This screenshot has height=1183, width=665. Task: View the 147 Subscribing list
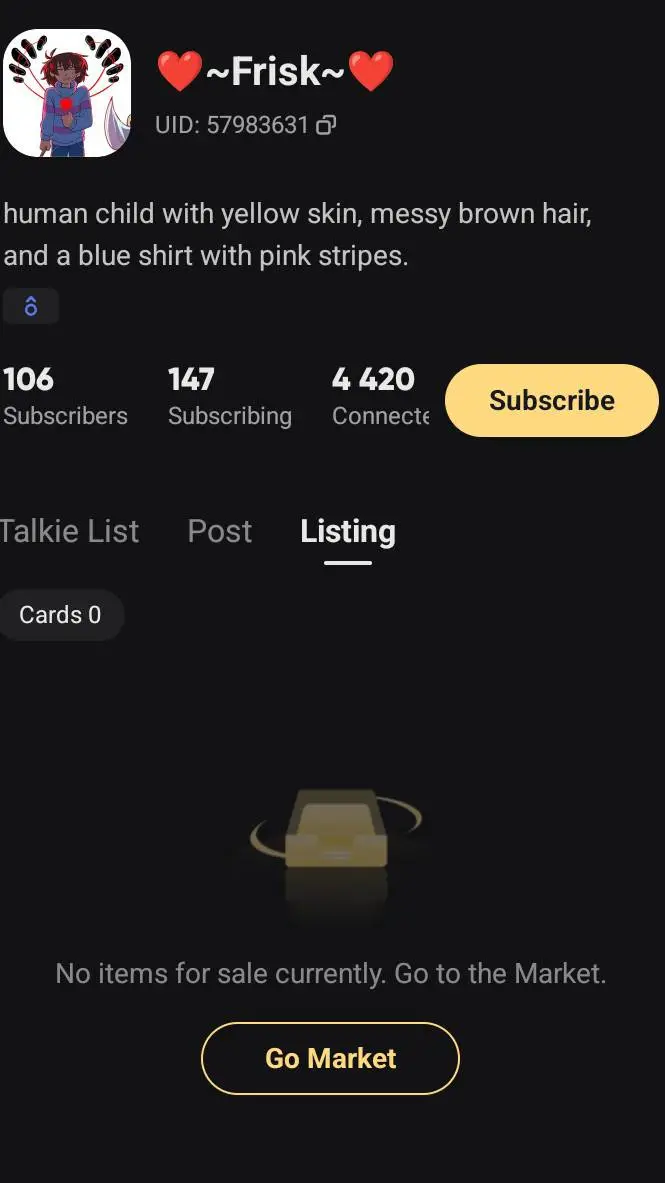tap(230, 396)
